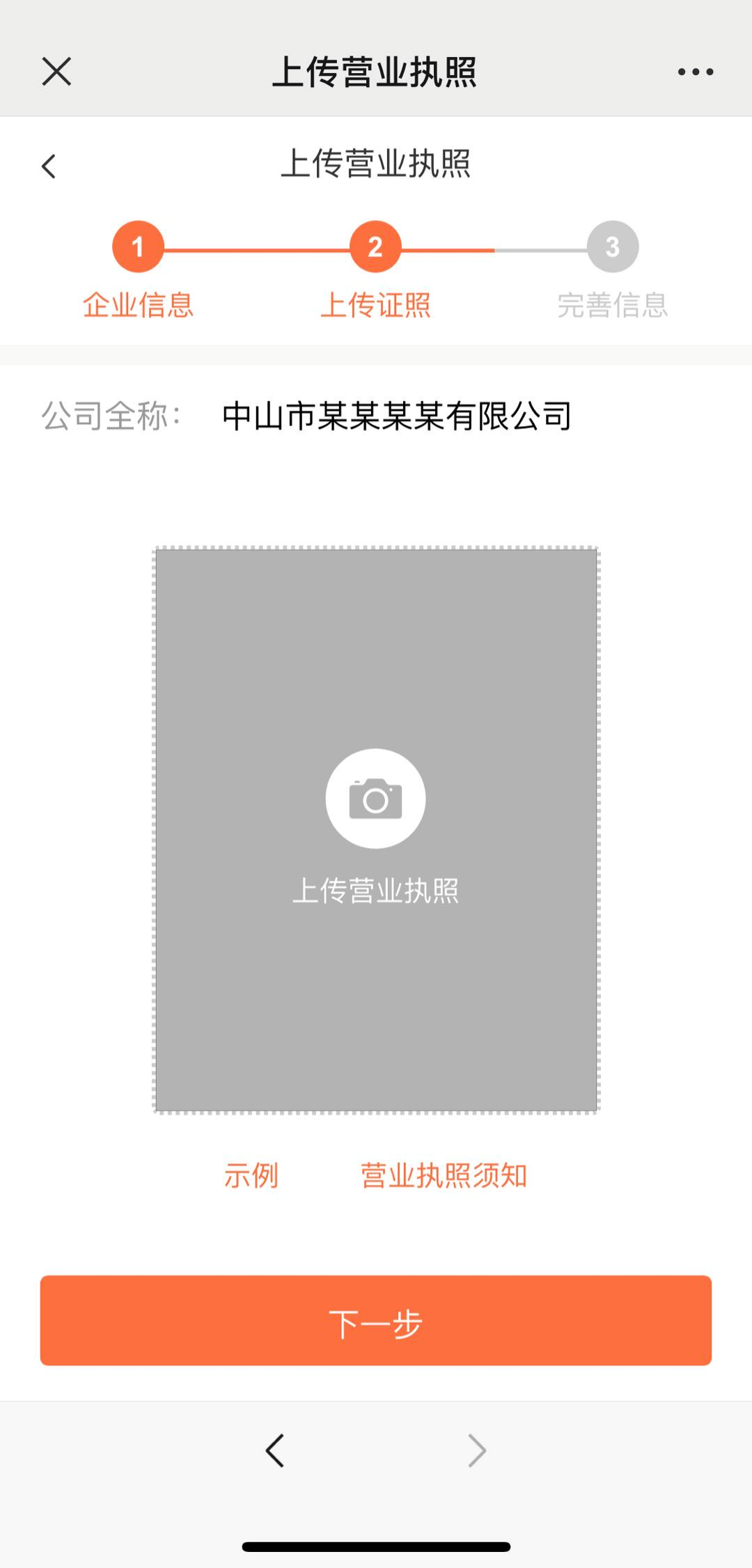Tap the 下一步 button
Screen dimensions: 752x1568
click(x=376, y=1321)
